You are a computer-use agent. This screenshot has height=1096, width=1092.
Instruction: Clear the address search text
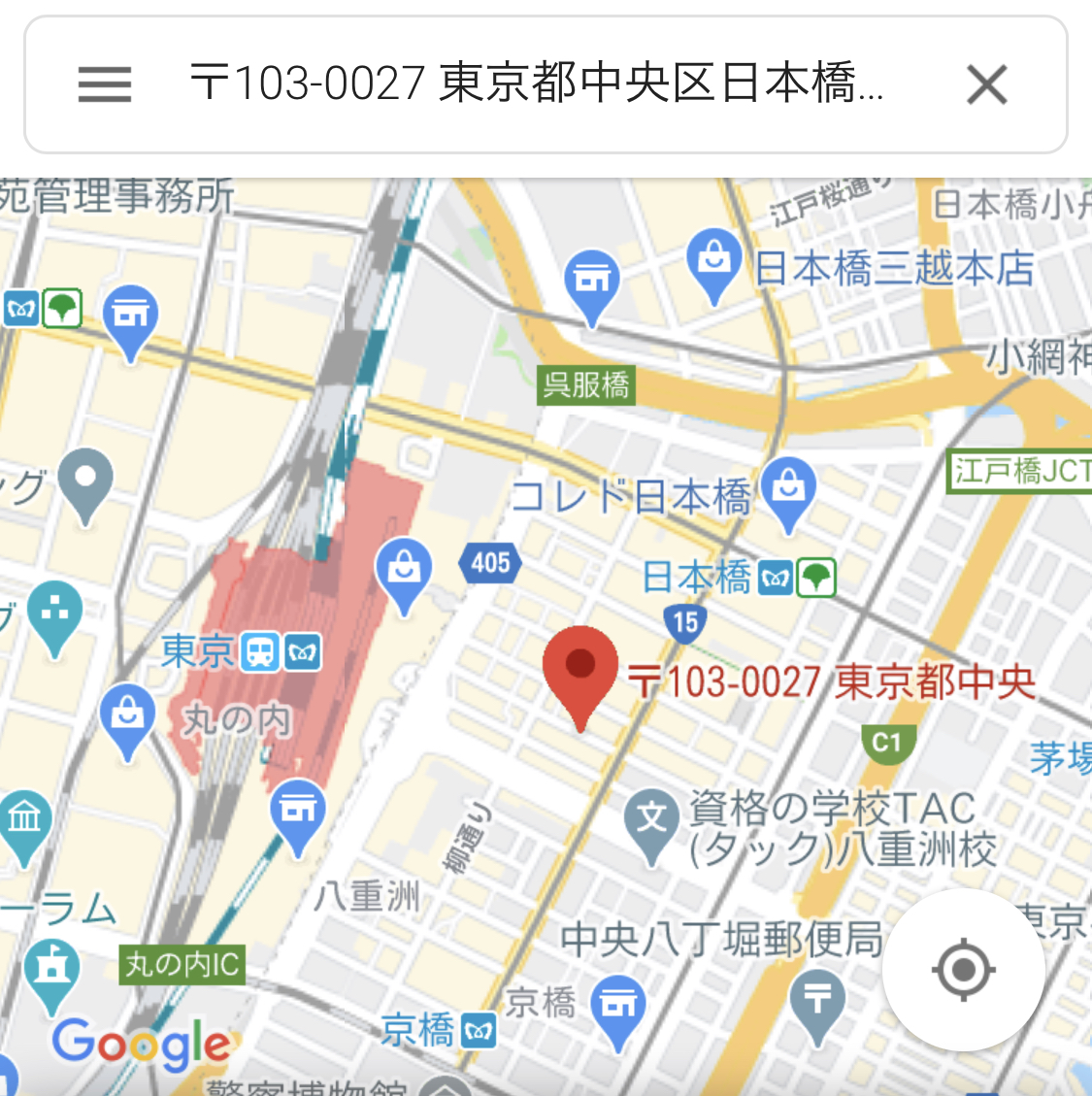coord(986,84)
